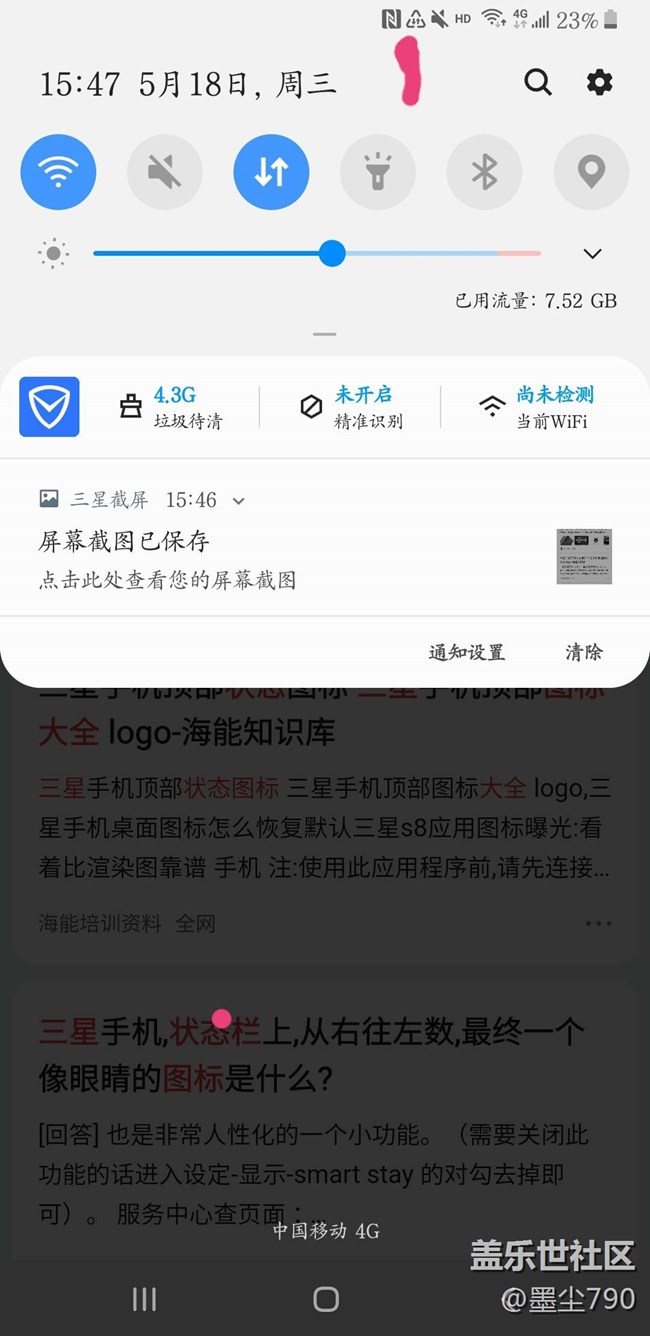Check 当前WiFi 尚未检测
The image size is (650, 1336).
point(538,407)
